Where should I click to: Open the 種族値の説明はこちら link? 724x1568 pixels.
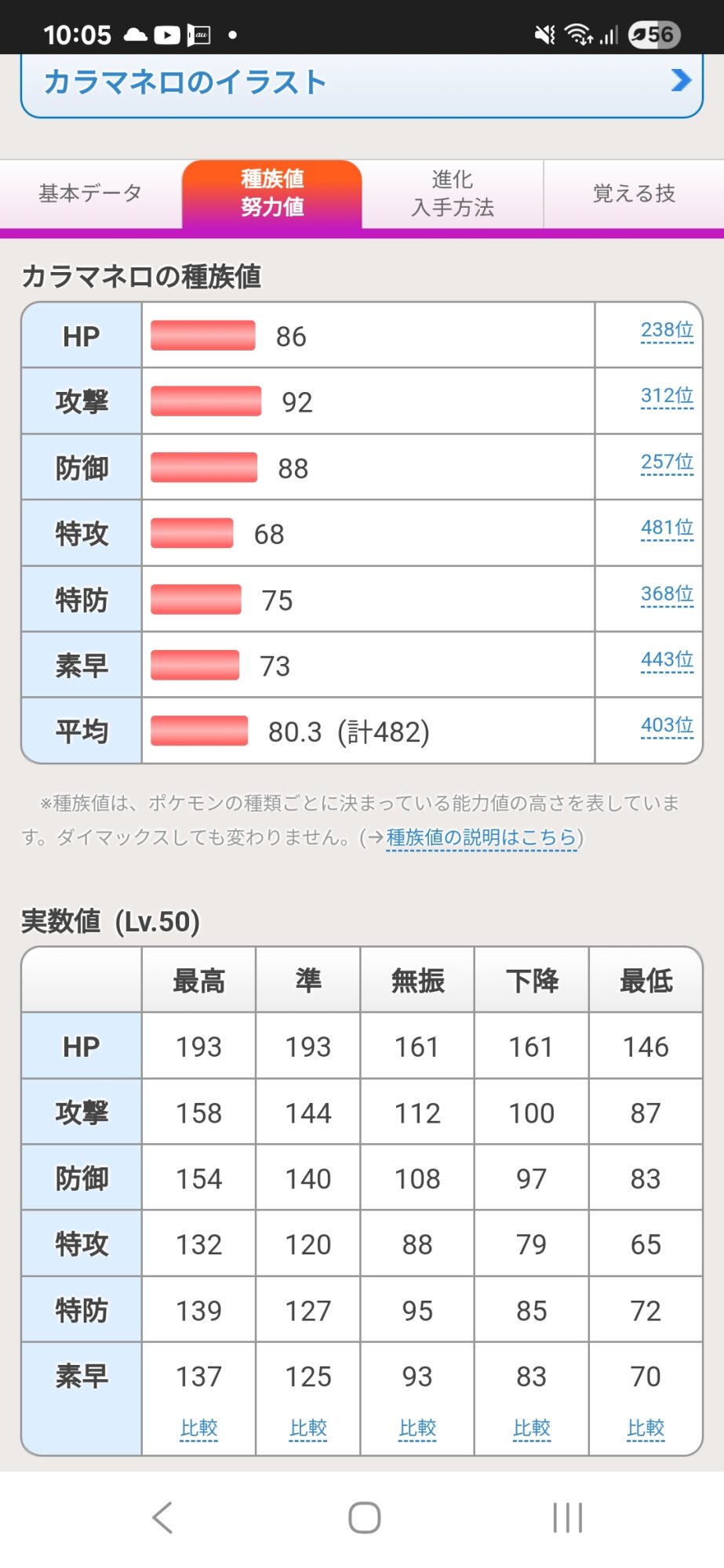coord(482,837)
